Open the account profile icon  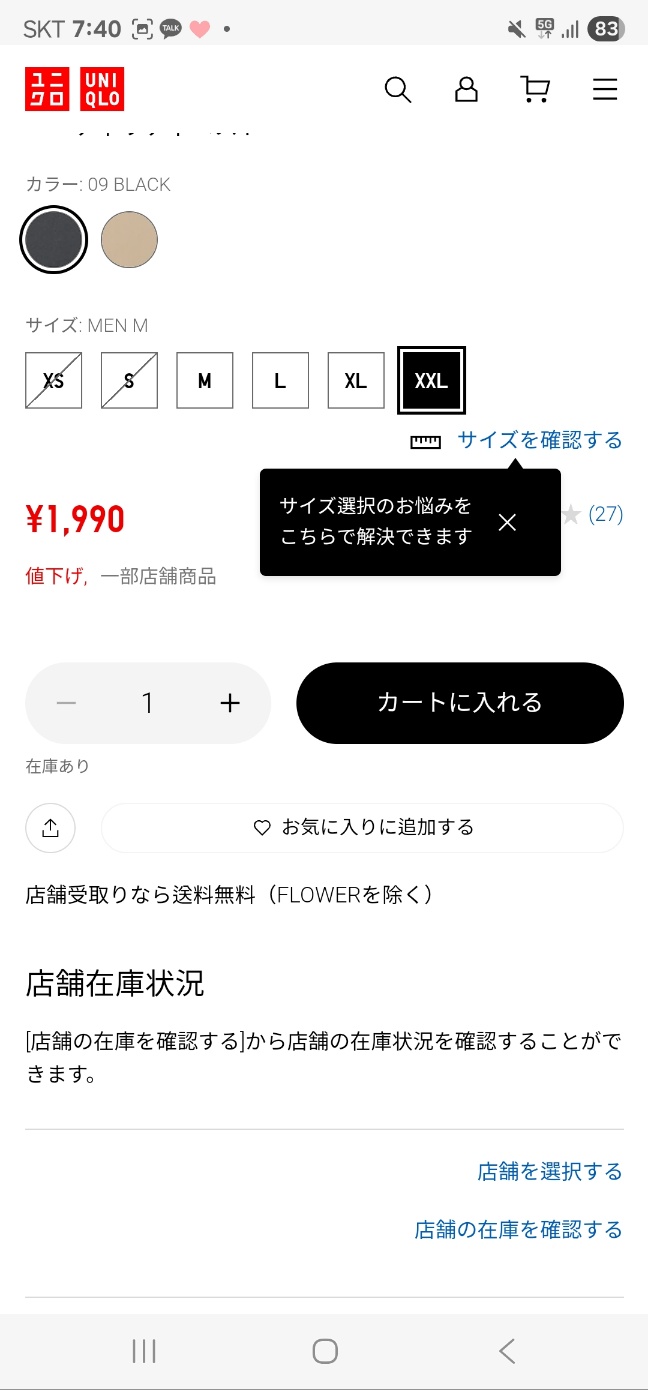(466, 90)
